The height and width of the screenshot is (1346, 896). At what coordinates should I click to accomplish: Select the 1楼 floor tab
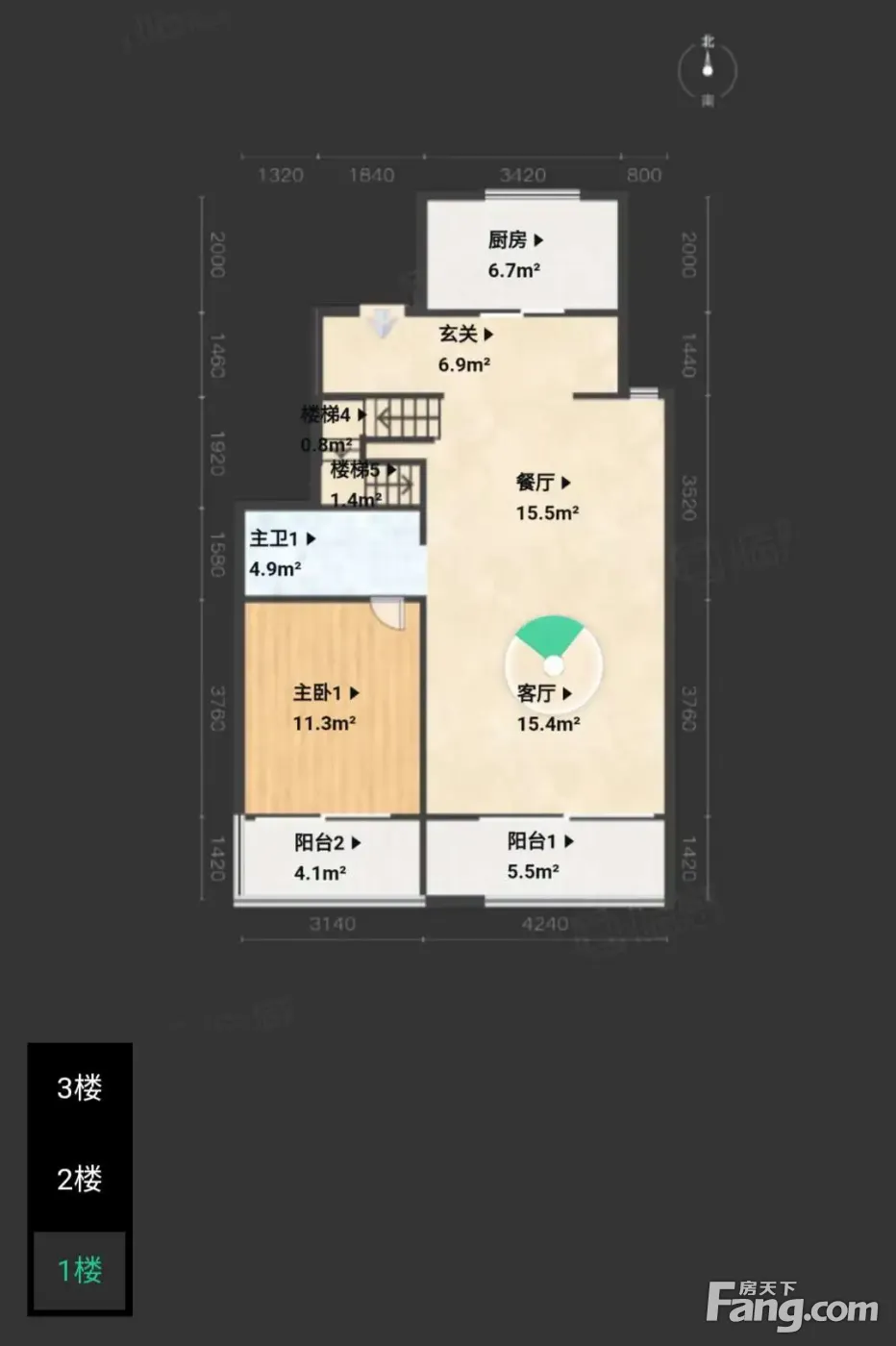(x=80, y=1271)
